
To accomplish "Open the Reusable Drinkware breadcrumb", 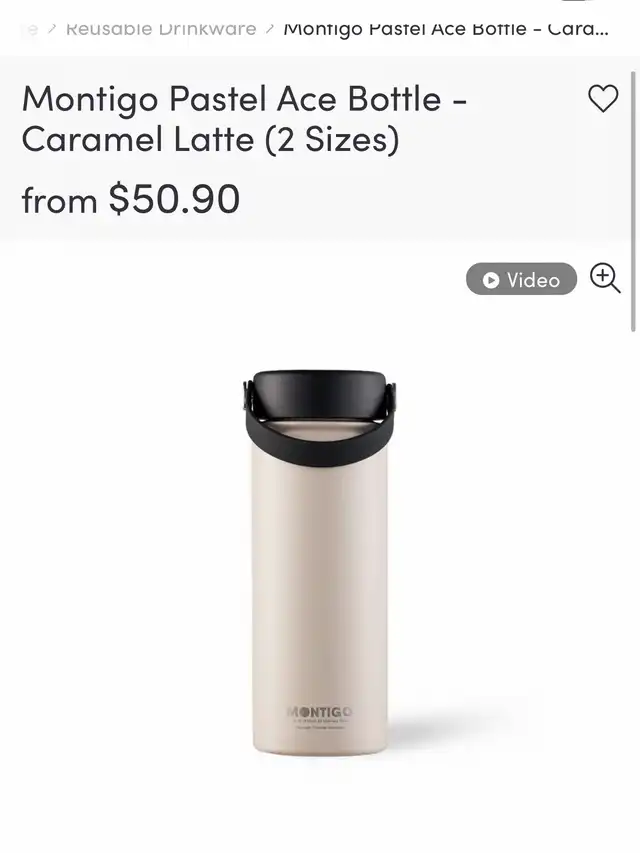I will point(161,29).
